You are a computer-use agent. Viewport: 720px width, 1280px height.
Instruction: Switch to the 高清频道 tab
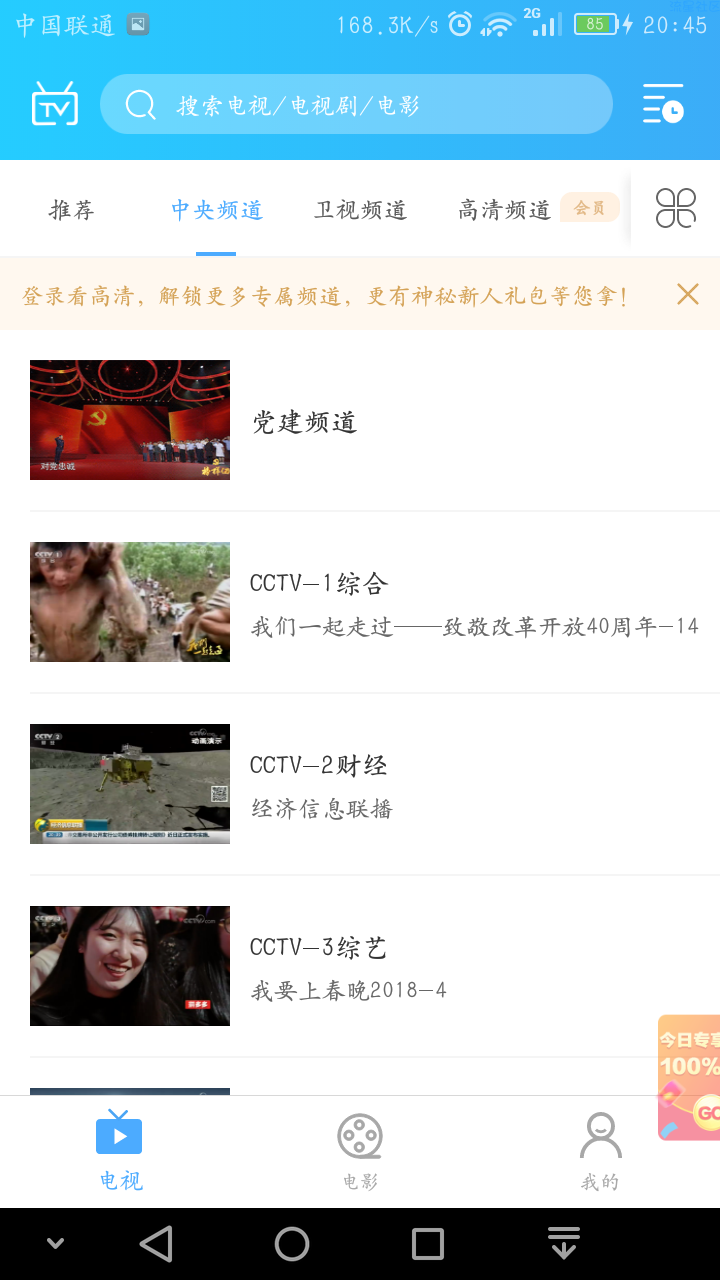[x=504, y=210]
